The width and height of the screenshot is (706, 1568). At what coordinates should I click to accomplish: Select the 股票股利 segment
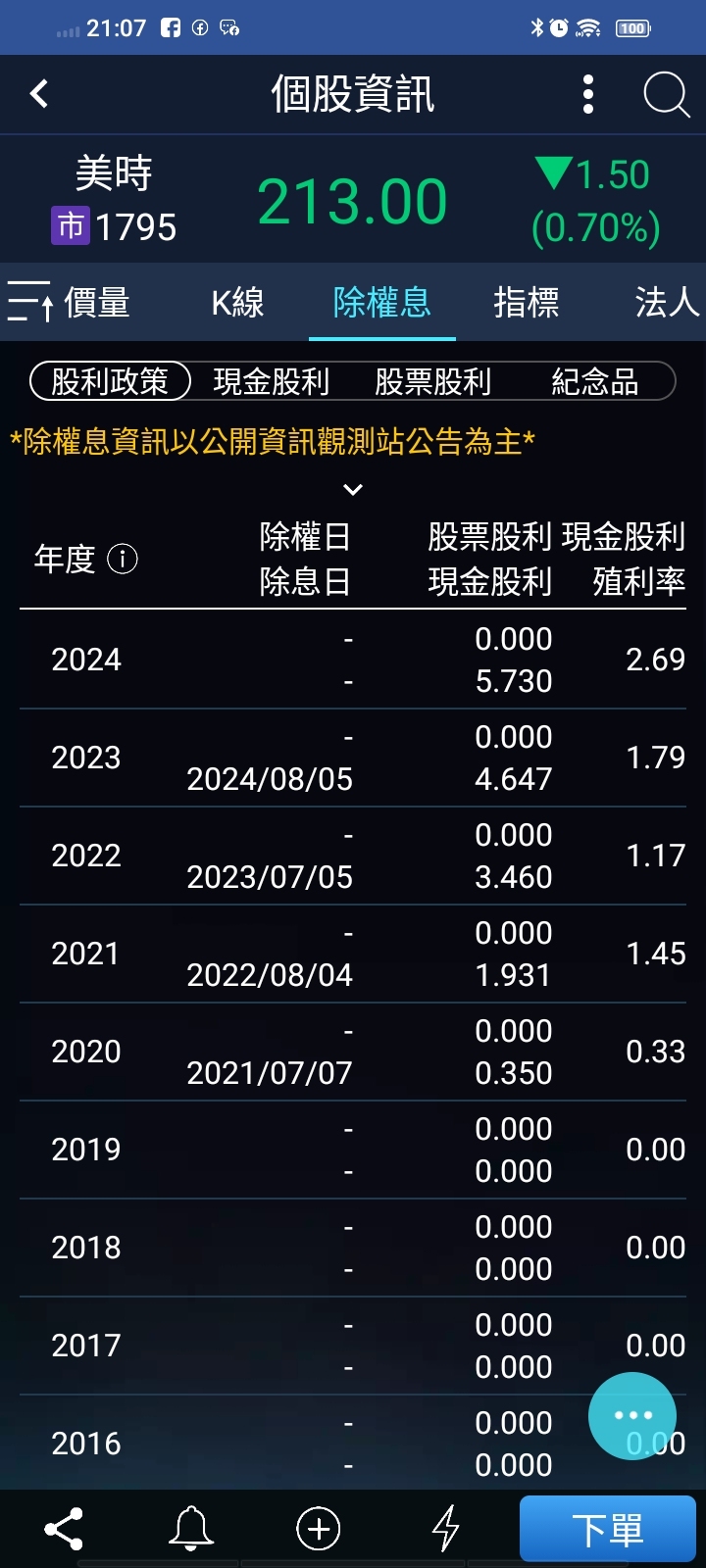coord(432,381)
